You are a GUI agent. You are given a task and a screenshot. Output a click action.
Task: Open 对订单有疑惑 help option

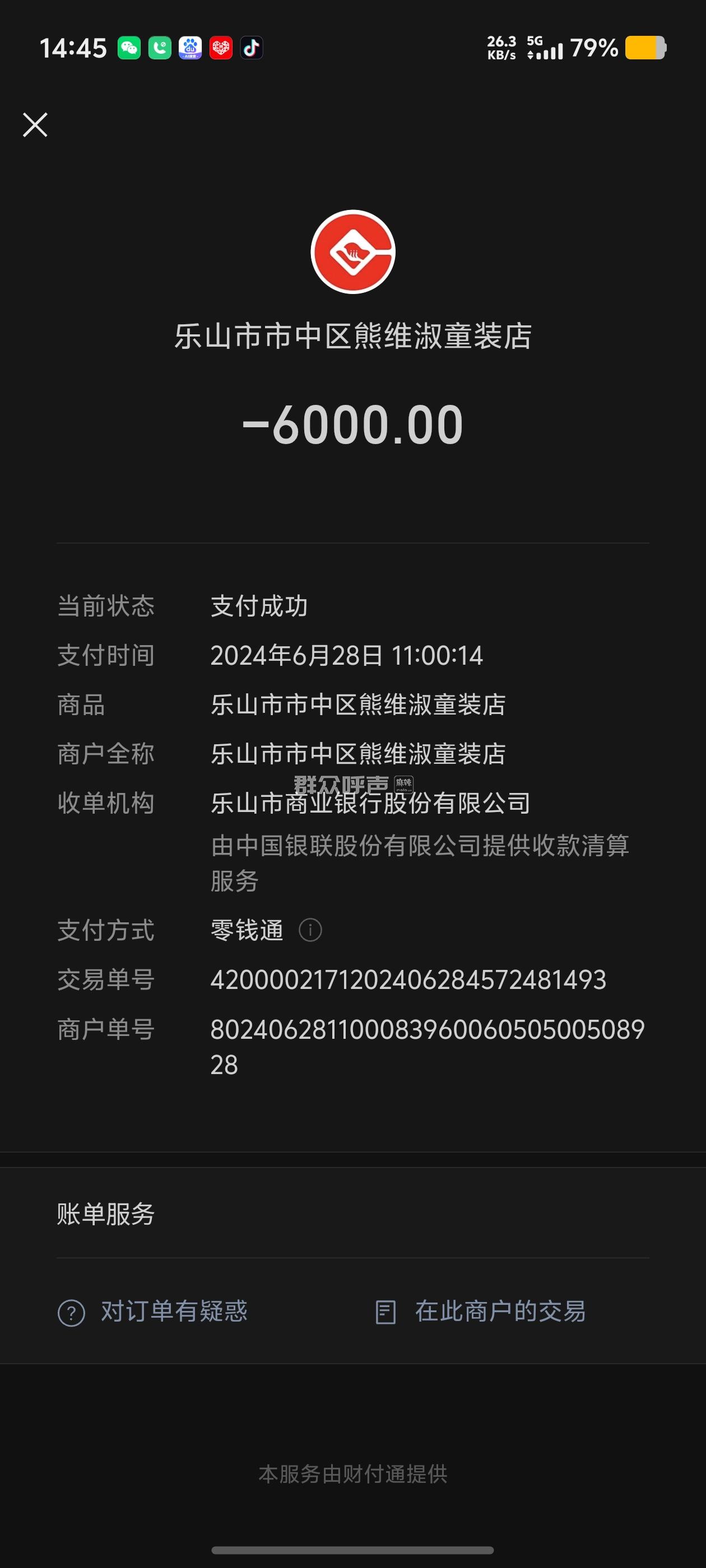(x=153, y=1312)
